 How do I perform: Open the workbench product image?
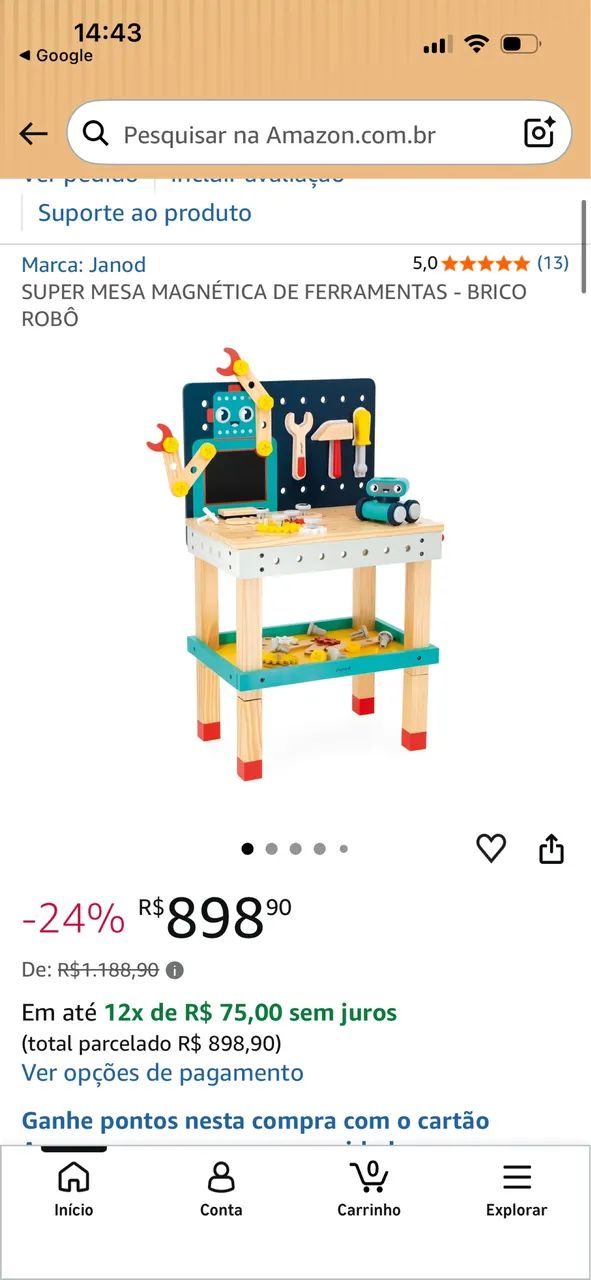295,563
